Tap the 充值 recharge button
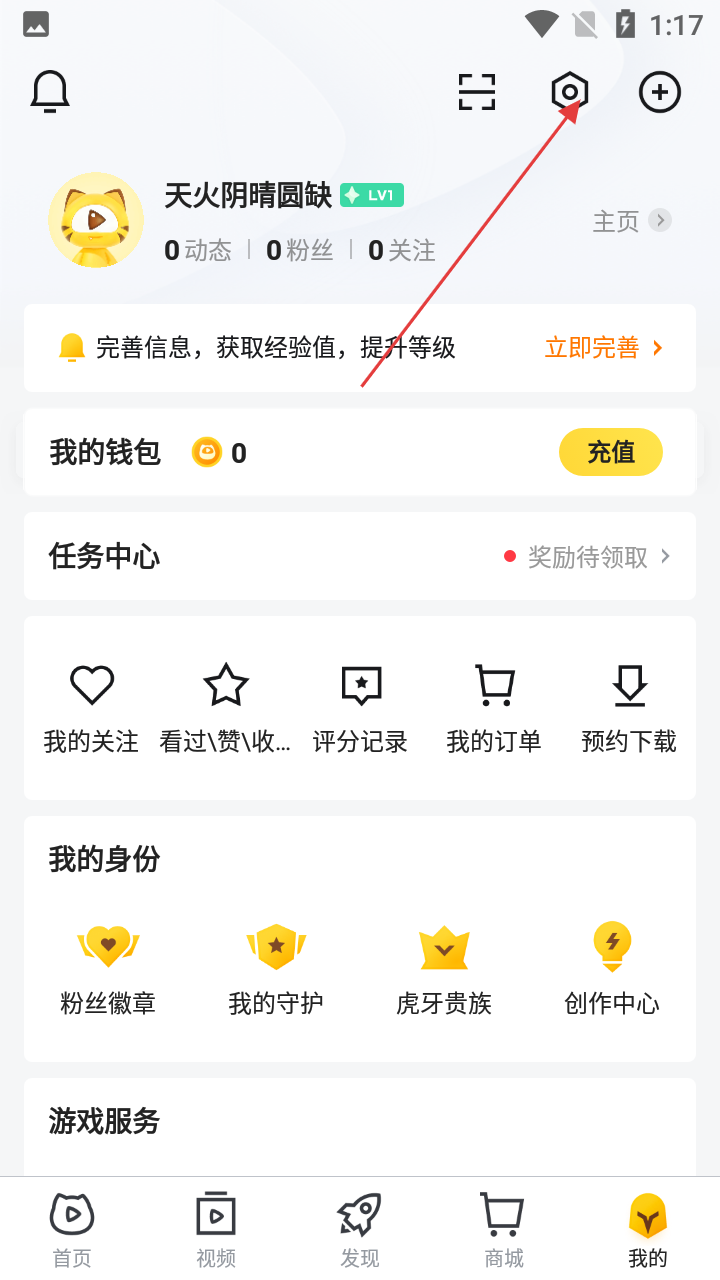Image resolution: width=720 pixels, height=1280 pixels. (x=610, y=452)
